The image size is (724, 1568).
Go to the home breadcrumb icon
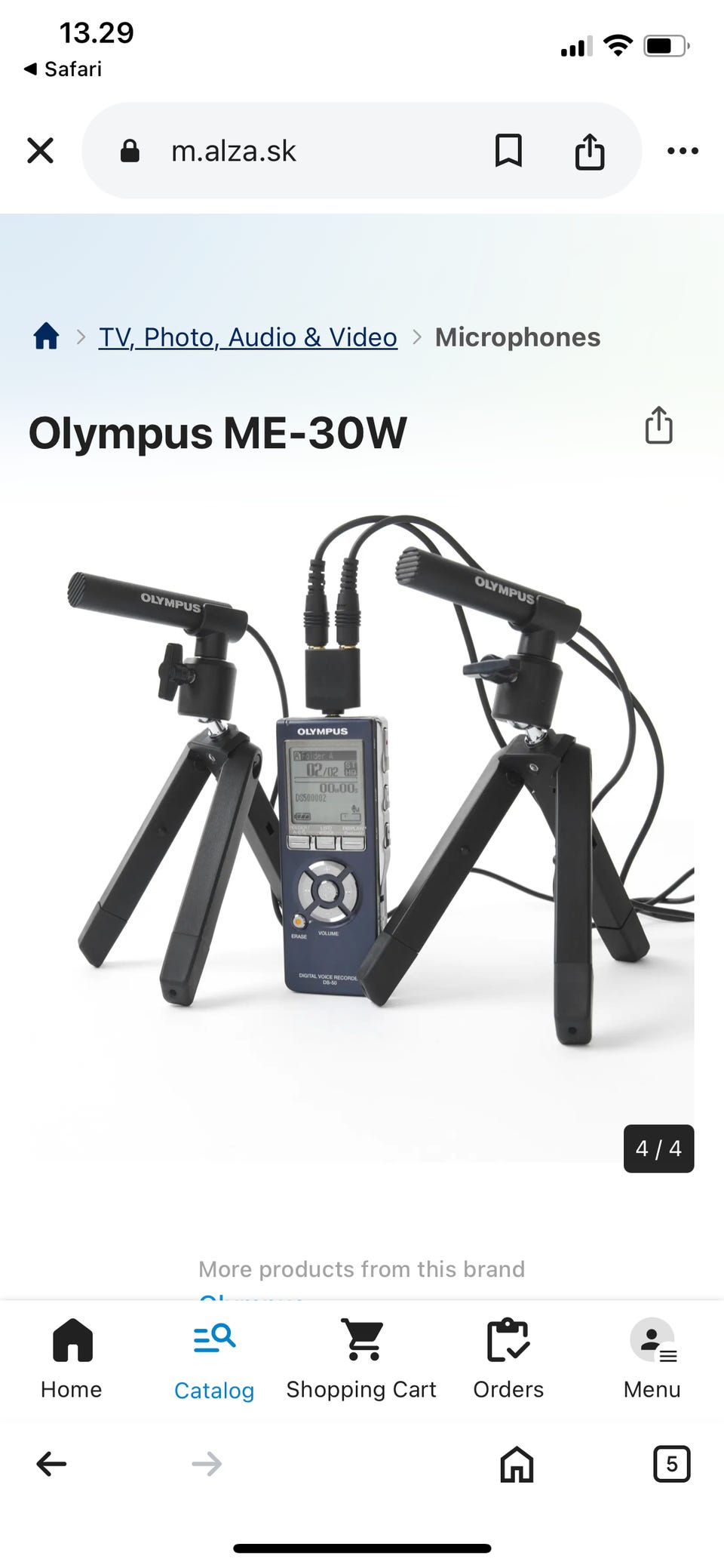47,337
